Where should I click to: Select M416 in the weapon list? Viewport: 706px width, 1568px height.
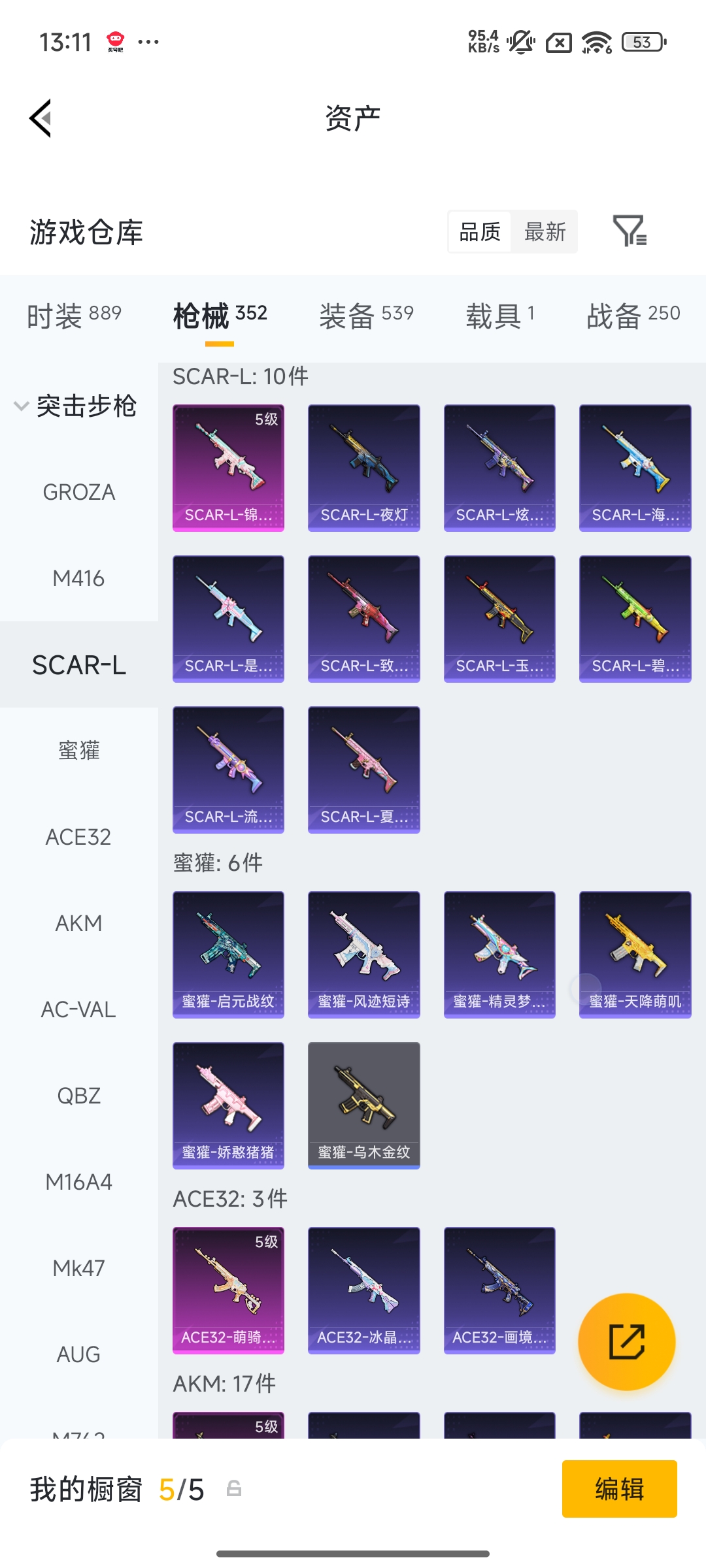click(78, 578)
